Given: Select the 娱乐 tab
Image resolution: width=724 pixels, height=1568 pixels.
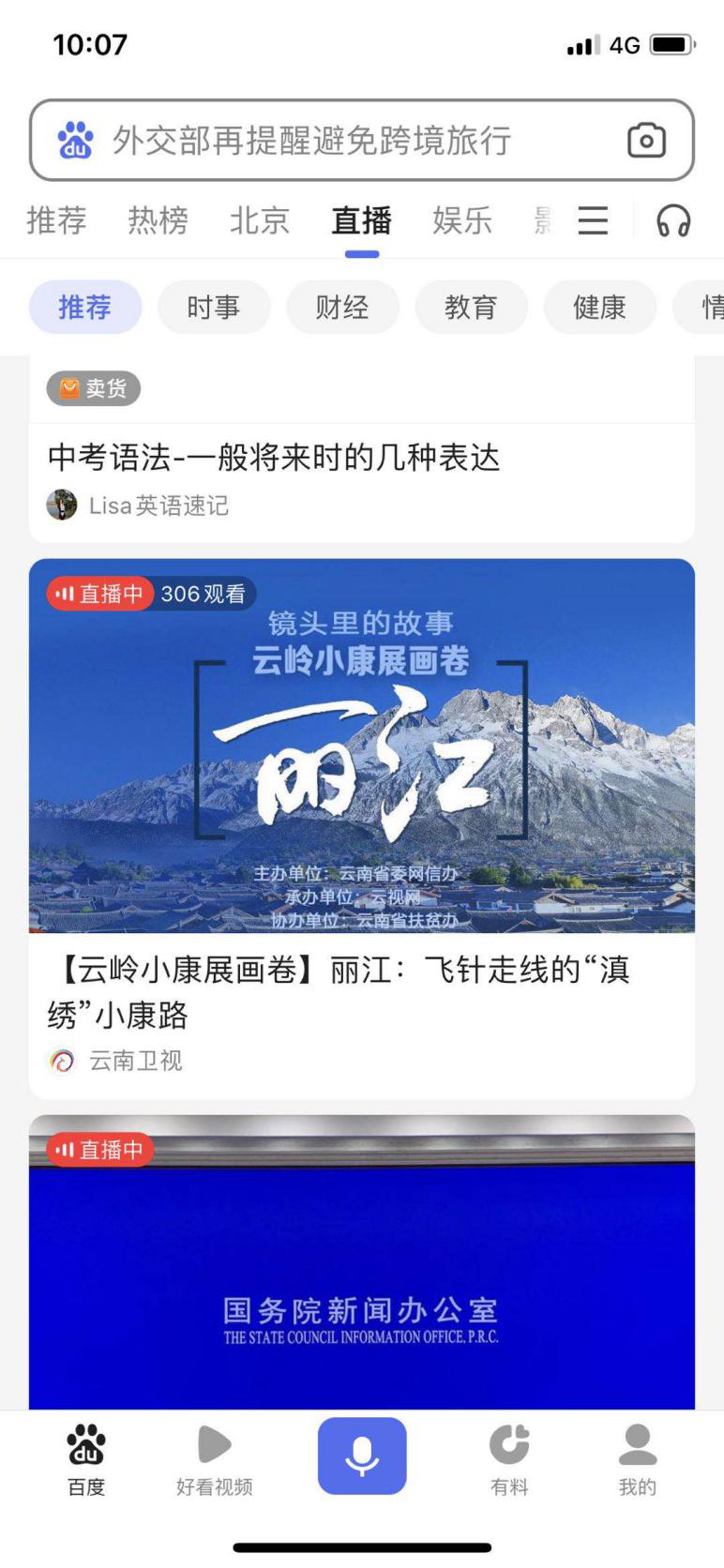Looking at the screenshot, I should coord(462,221).
